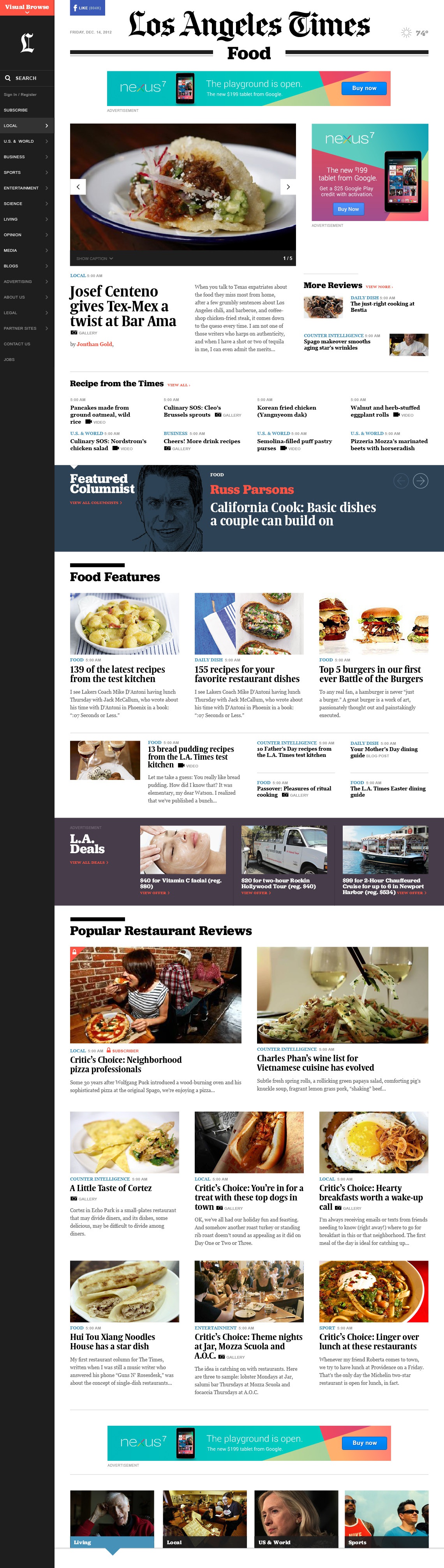This screenshot has width=444, height=1568.
Task: Tap the Sign In / Register link
Action: pos(20,94)
